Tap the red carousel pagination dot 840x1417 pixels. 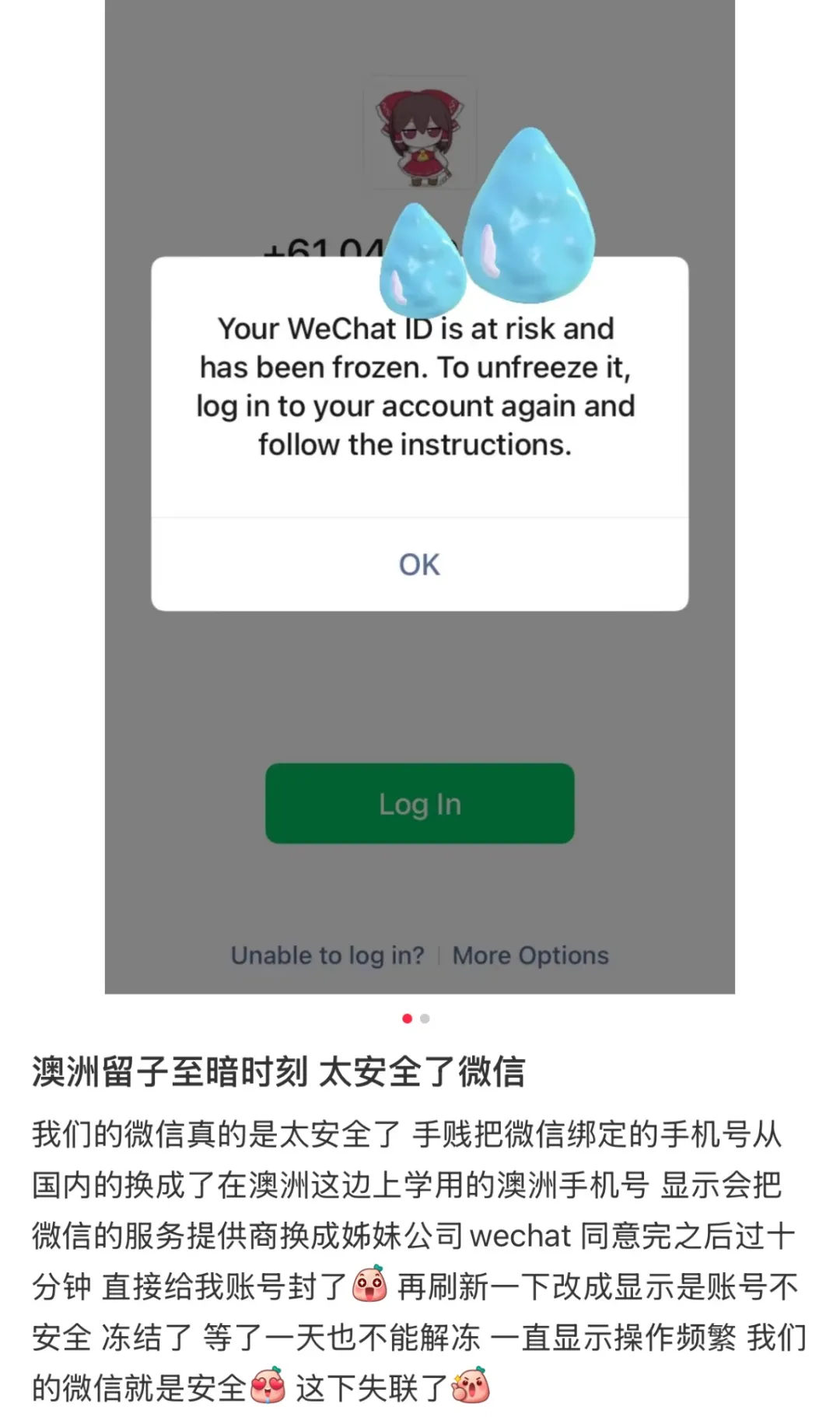pyautogui.click(x=407, y=1017)
